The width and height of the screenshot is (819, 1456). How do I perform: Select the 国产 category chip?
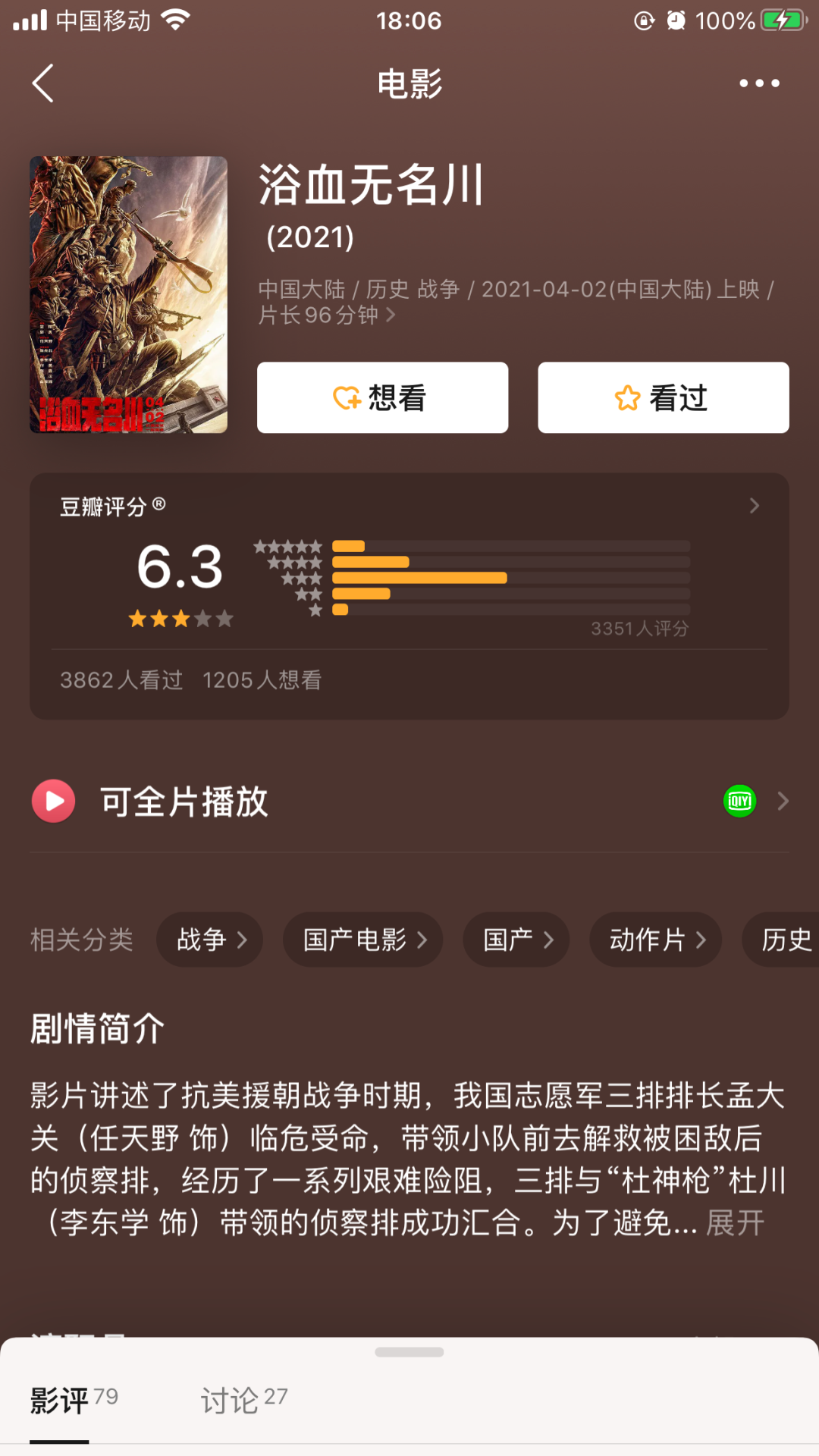click(x=516, y=940)
